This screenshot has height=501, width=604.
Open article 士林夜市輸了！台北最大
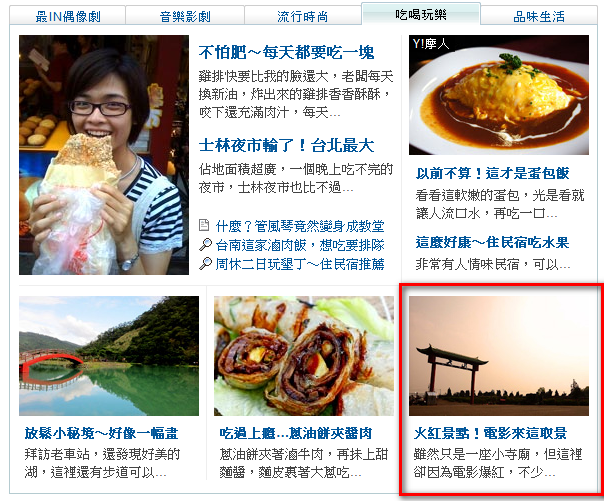pos(286,145)
